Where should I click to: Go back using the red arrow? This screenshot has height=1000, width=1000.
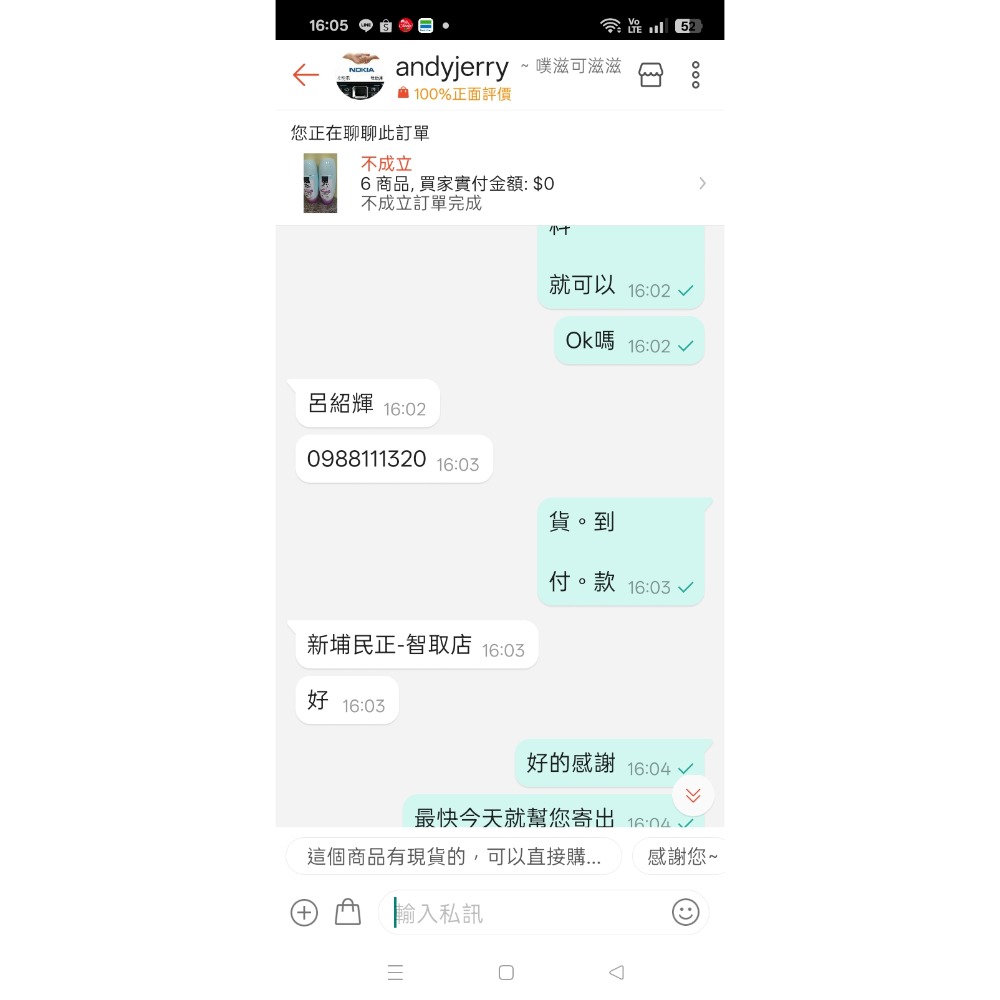click(x=305, y=75)
